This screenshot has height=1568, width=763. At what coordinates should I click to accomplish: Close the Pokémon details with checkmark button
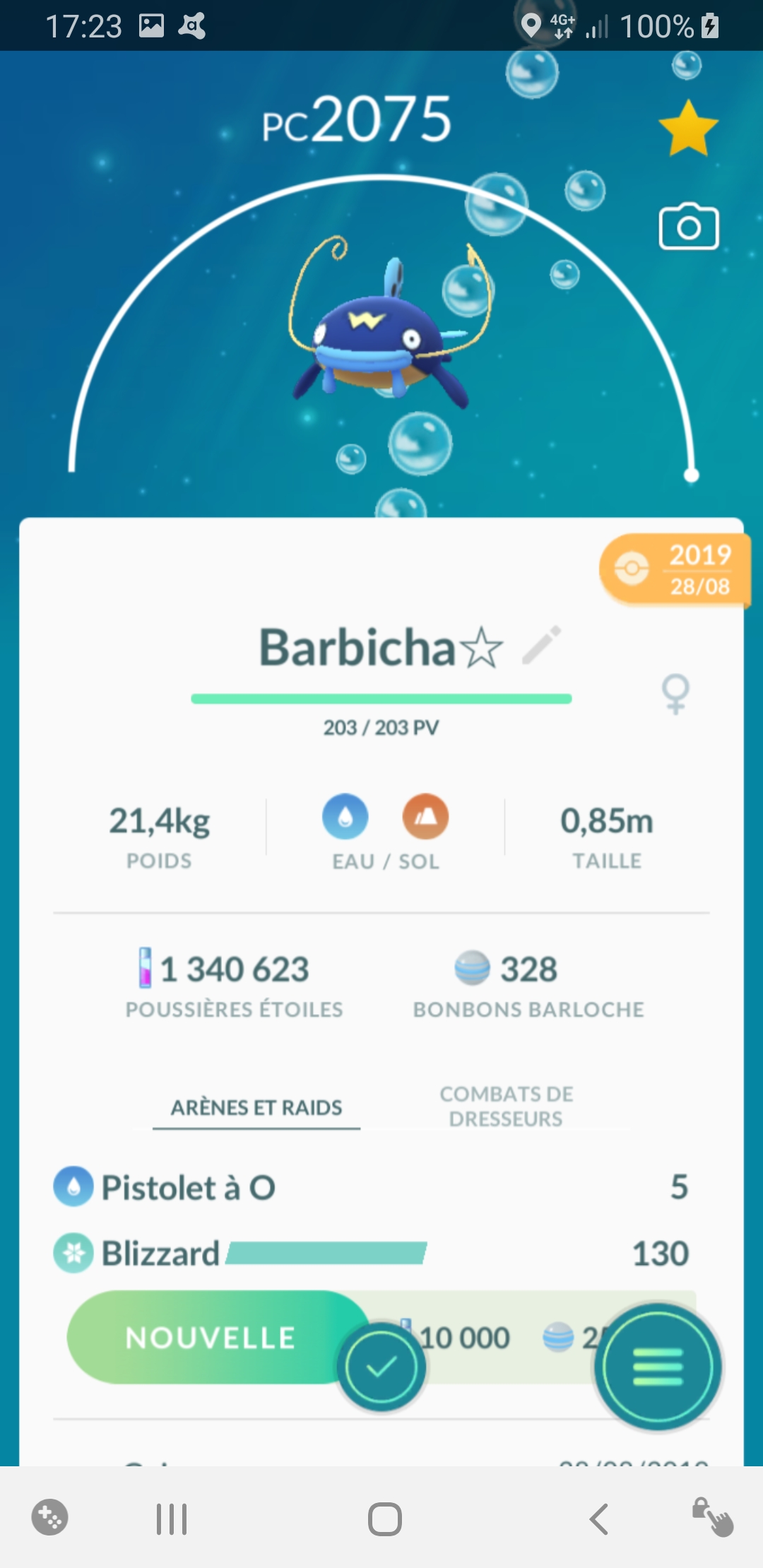[x=381, y=1367]
